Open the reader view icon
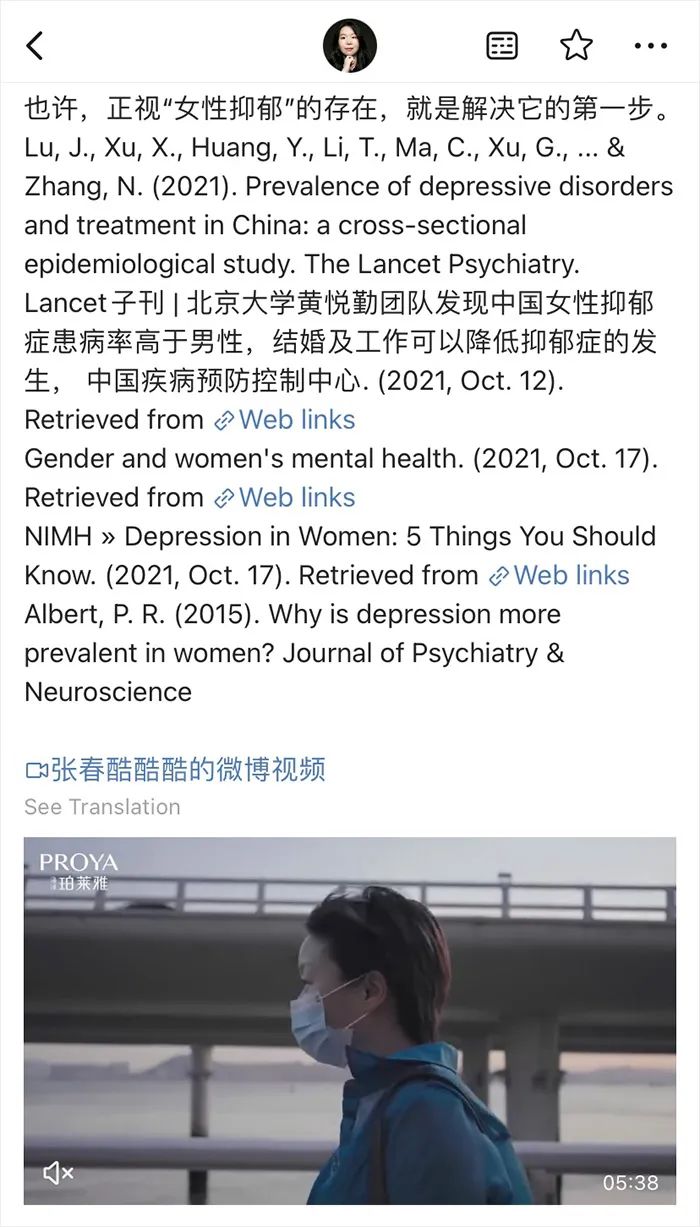 click(502, 45)
